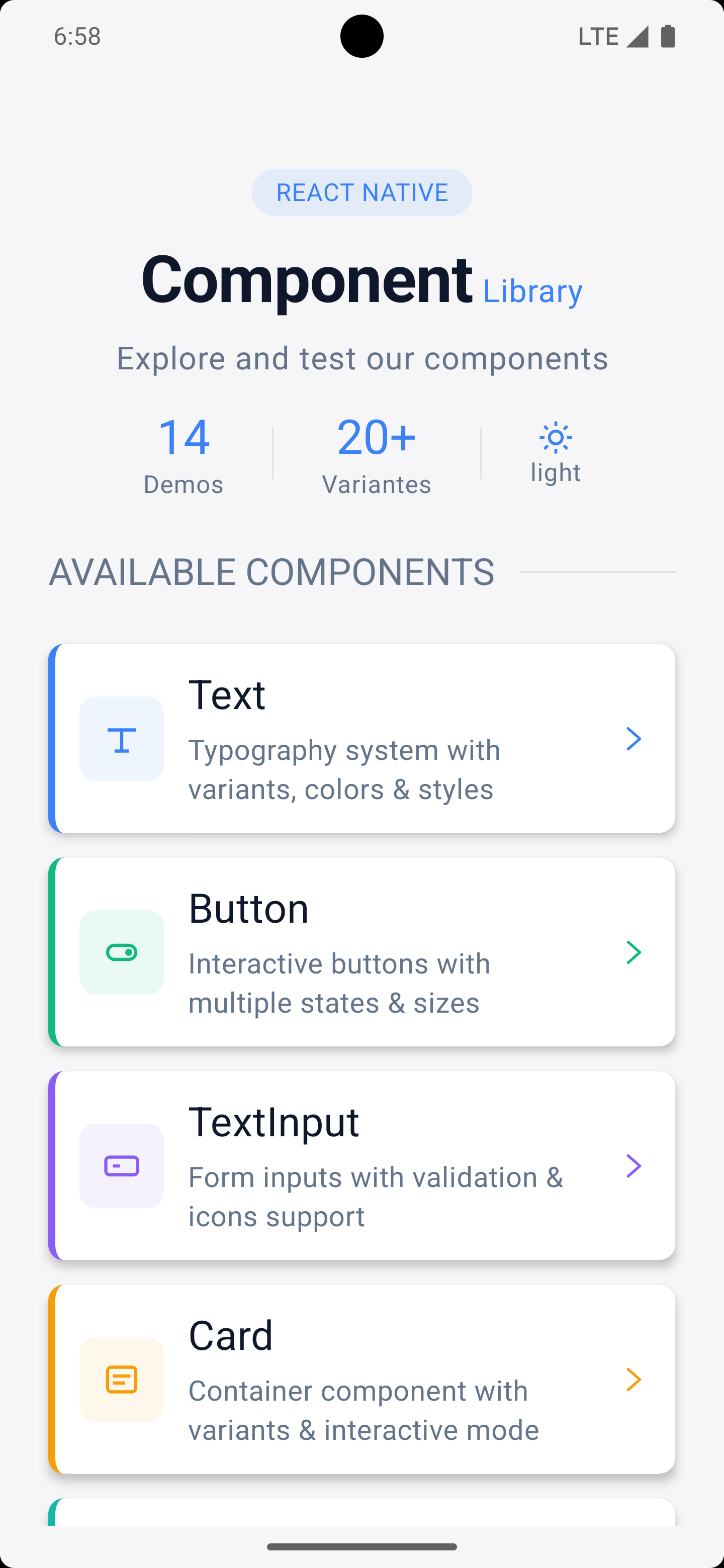This screenshot has width=724, height=1568.
Task: Open the Card demo chevron
Action: (x=634, y=1380)
